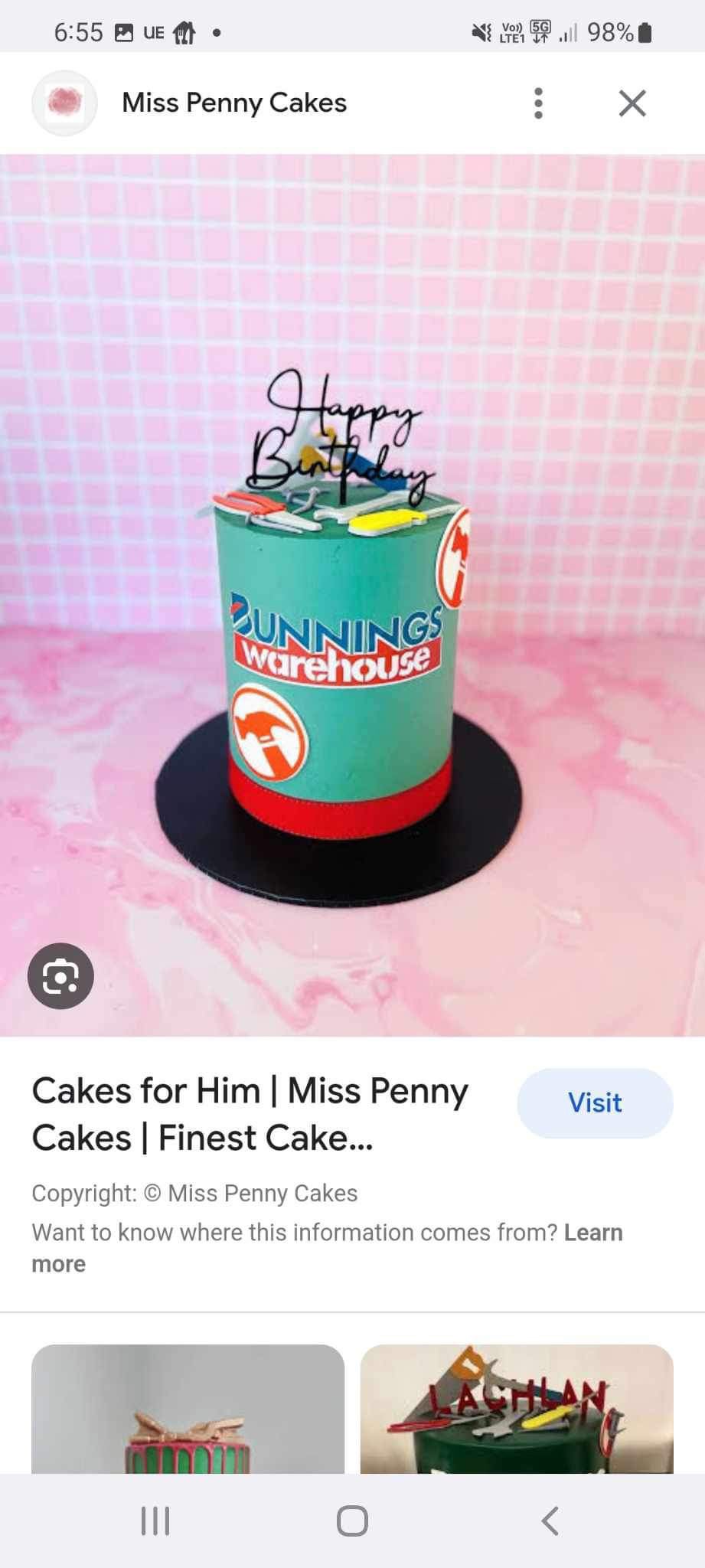Go back using the system back button
This screenshot has width=705, height=1568.
[549, 1521]
